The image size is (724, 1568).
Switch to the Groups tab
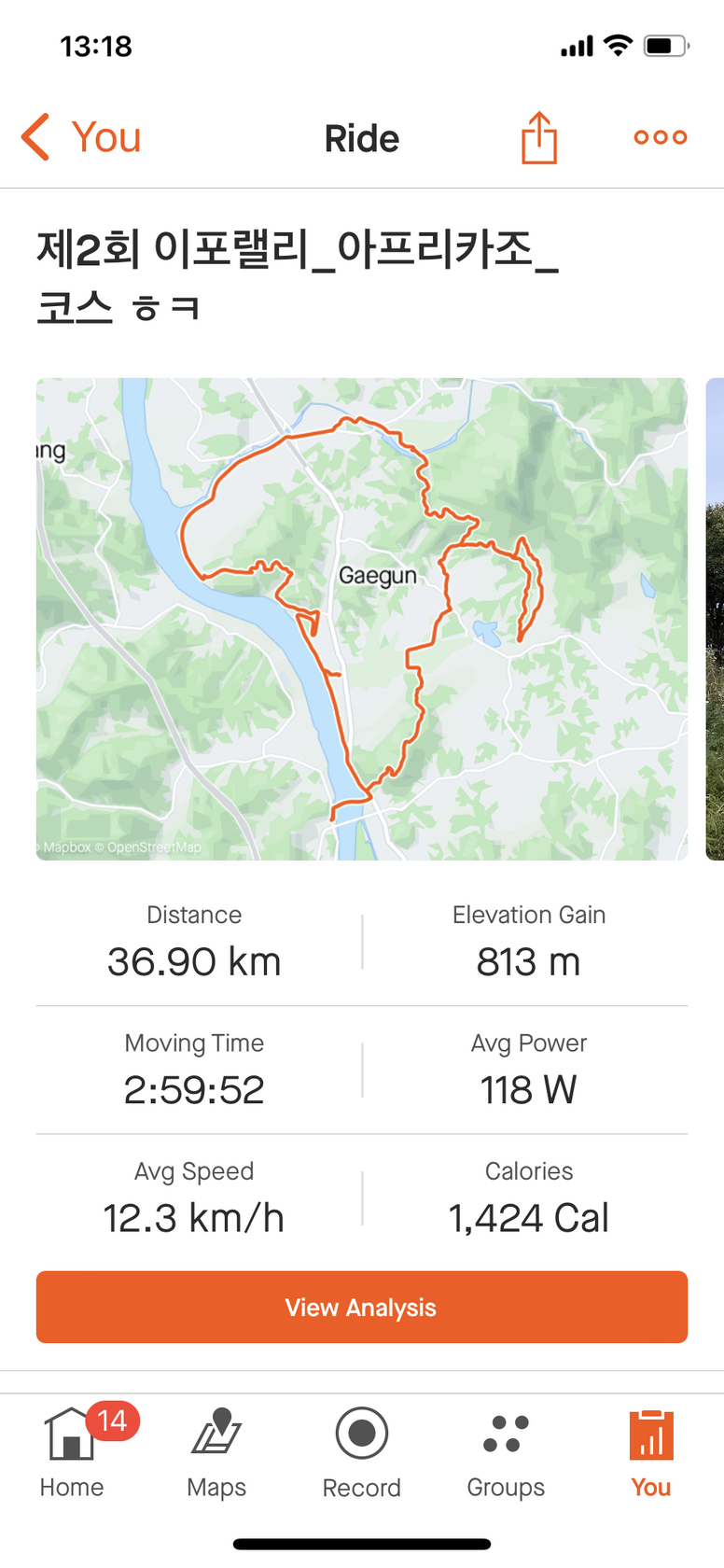pyautogui.click(x=506, y=1452)
